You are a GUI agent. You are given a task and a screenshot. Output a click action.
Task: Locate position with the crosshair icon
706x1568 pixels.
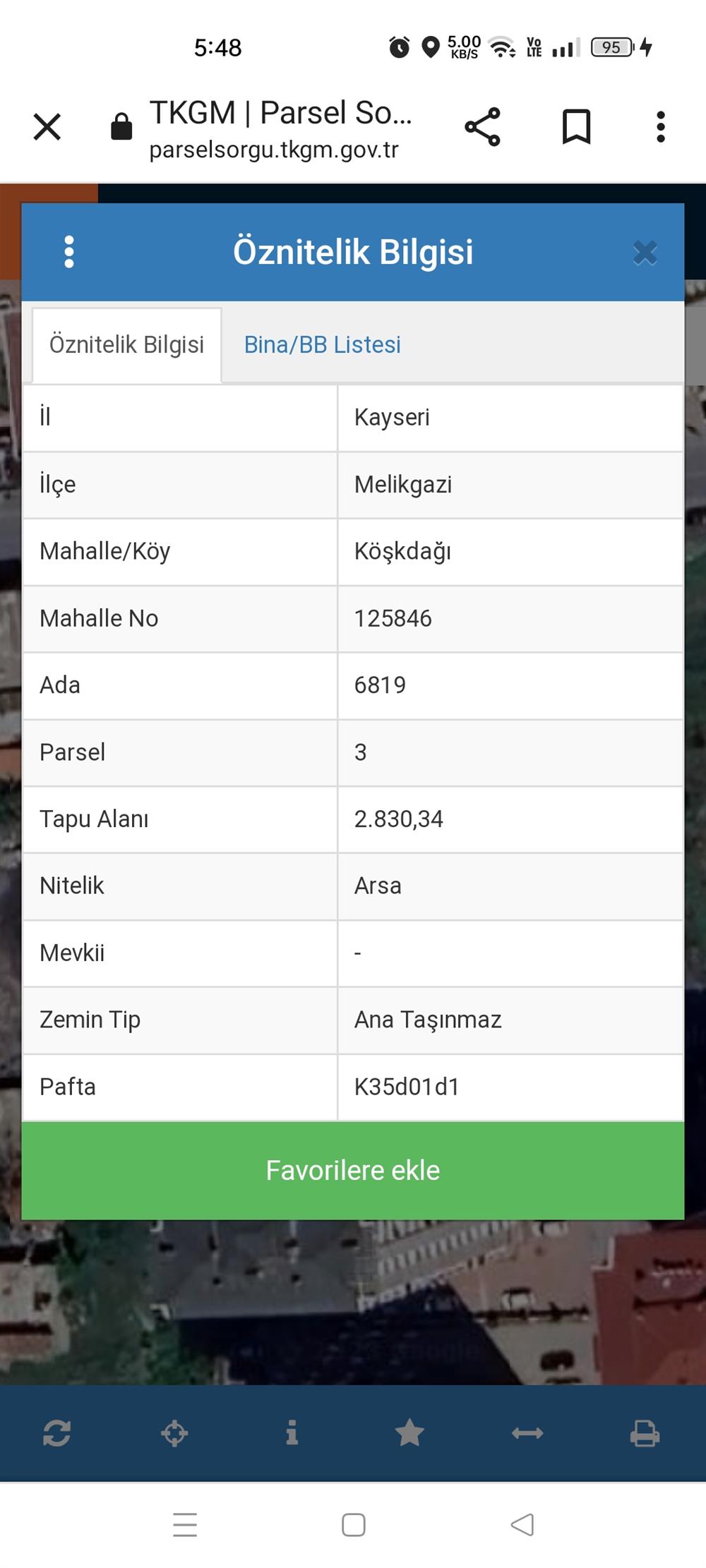click(174, 1433)
